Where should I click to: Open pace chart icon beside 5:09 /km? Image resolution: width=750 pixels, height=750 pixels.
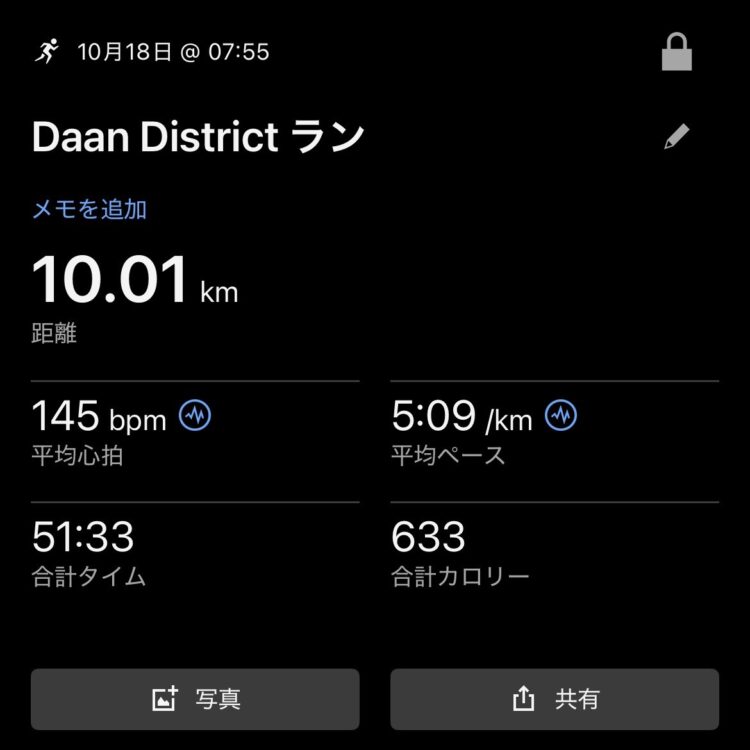click(x=561, y=416)
